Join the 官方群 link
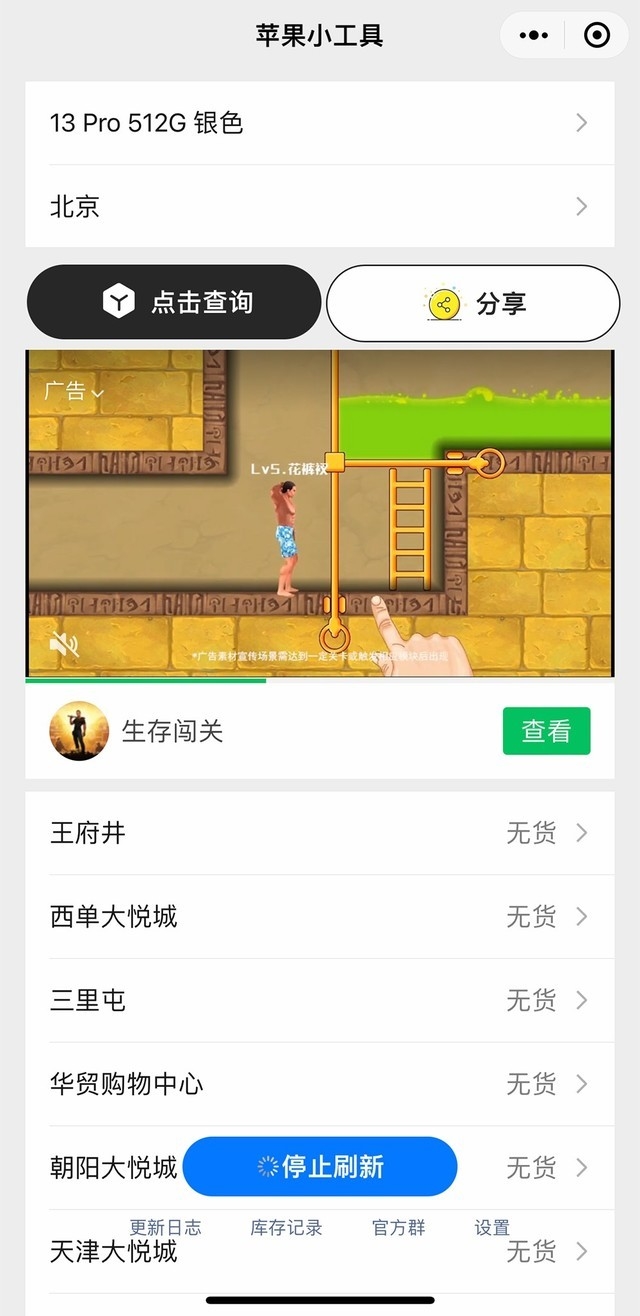The image size is (640, 1316). (398, 1228)
